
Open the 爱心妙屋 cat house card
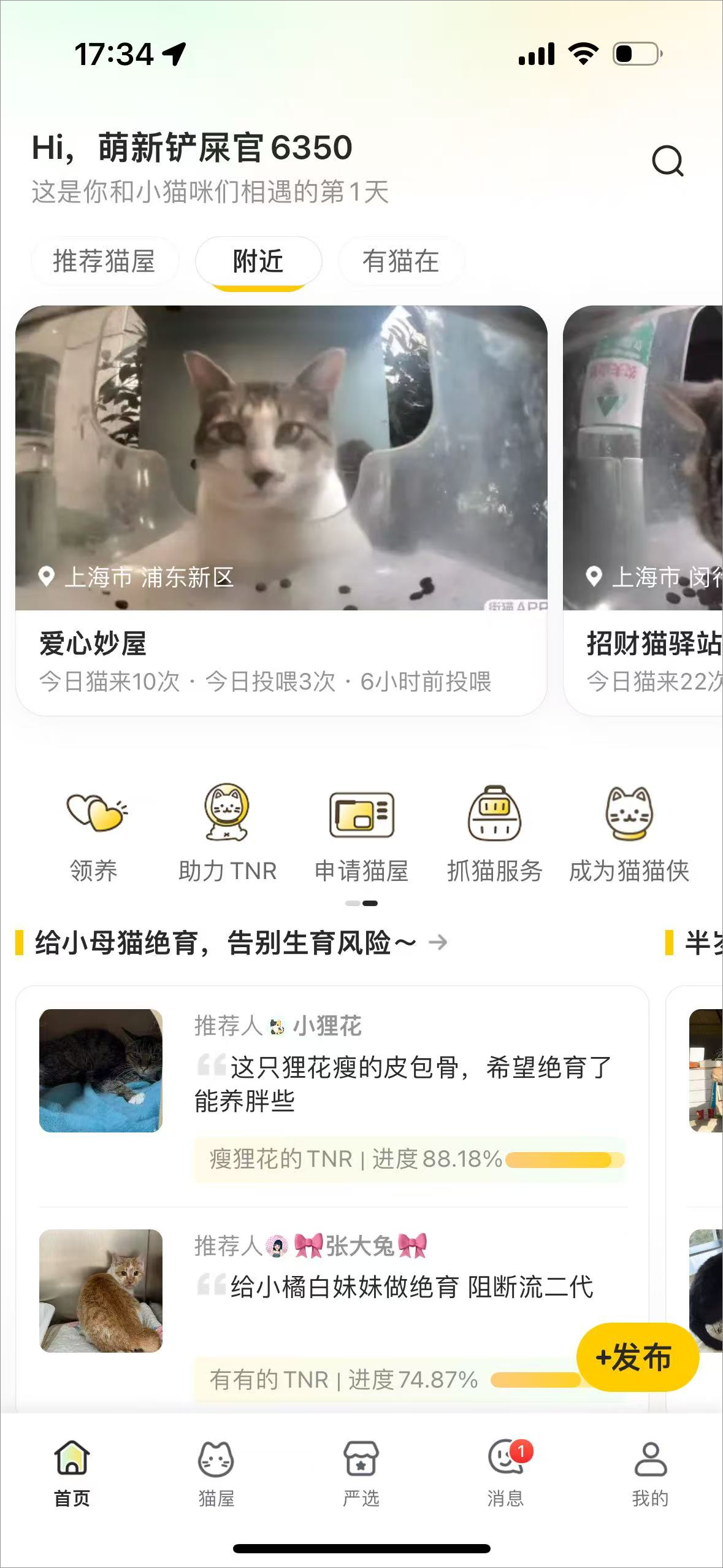[281, 509]
